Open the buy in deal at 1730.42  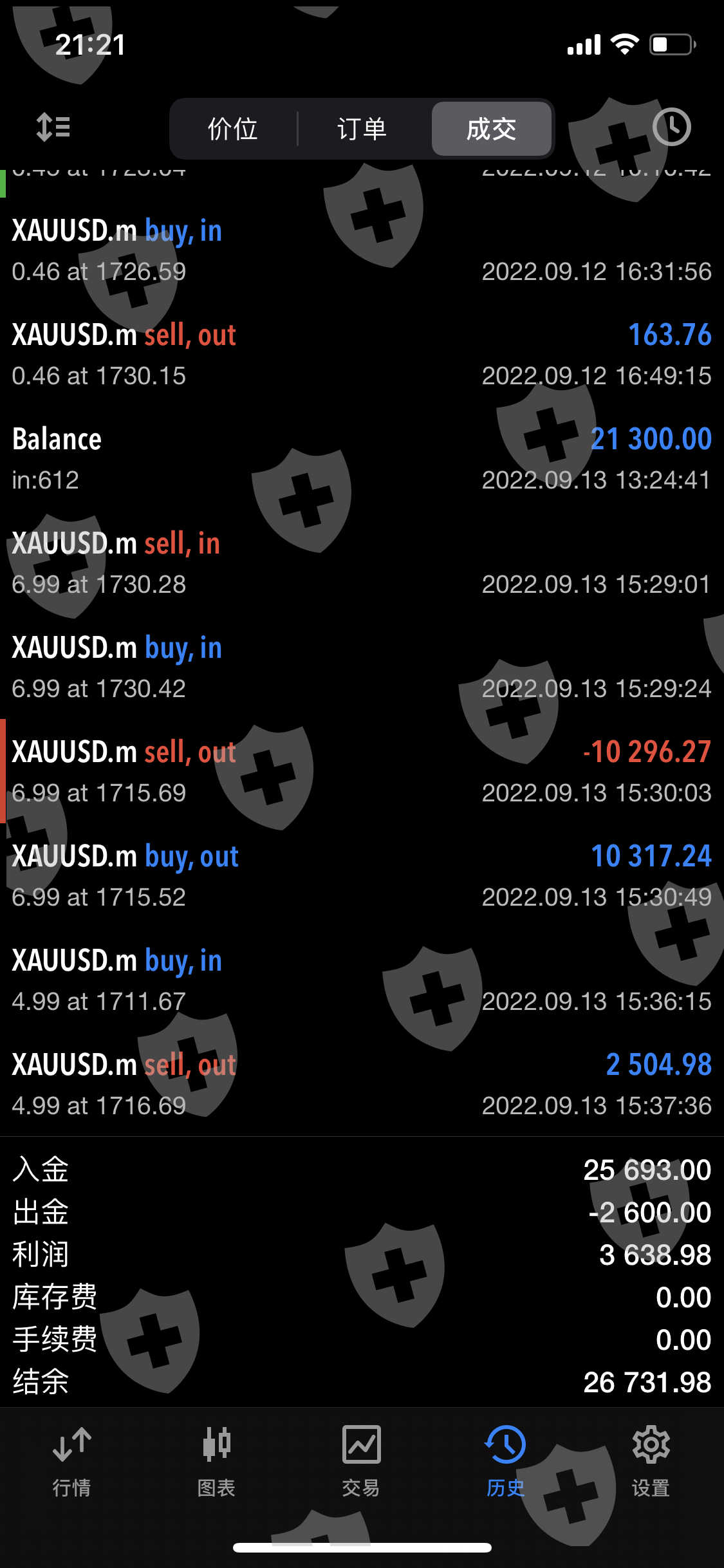tap(362, 667)
